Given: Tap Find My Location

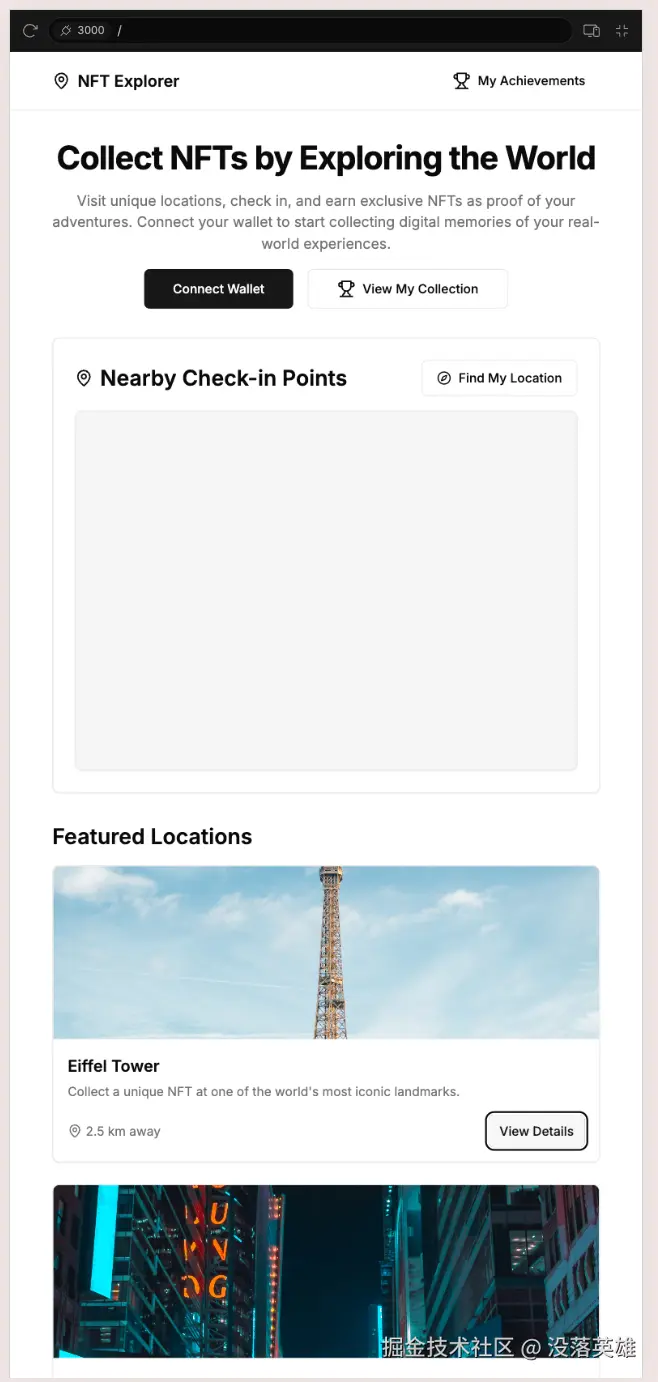Looking at the screenshot, I should [x=499, y=378].
